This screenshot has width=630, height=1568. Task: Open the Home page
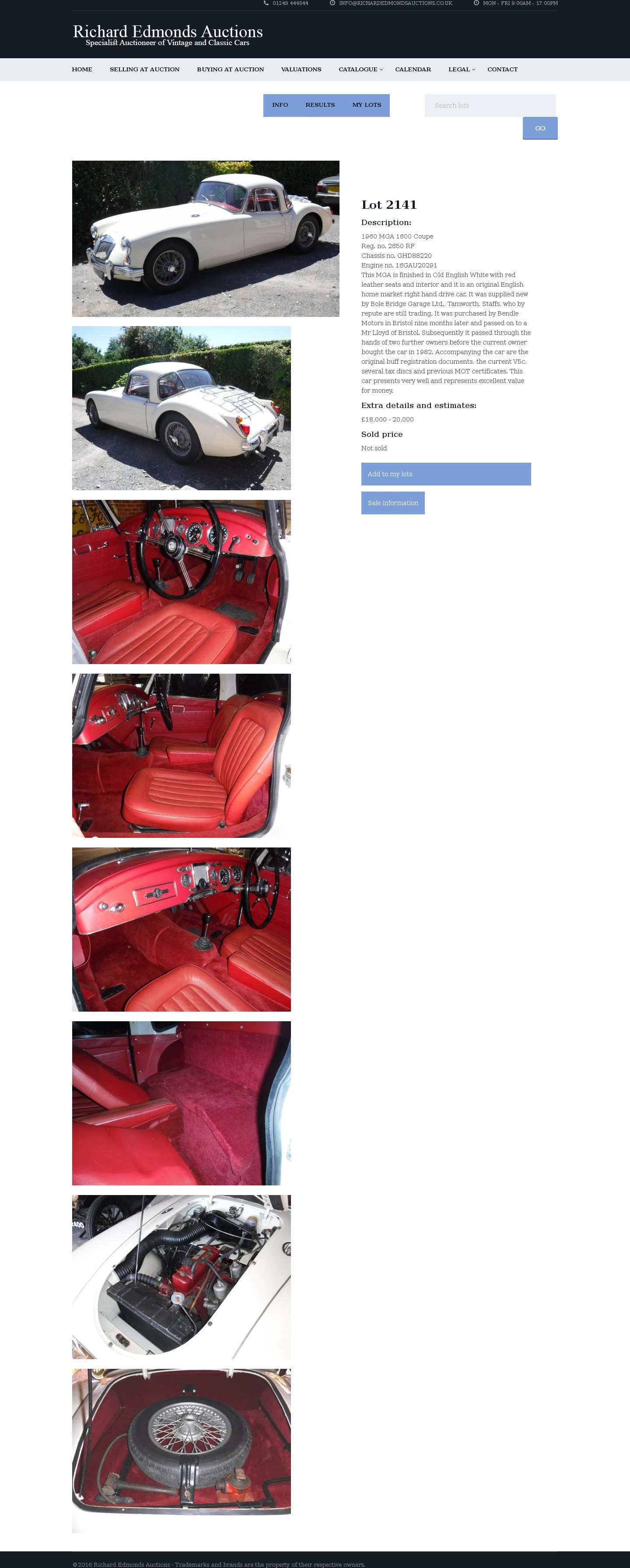pyautogui.click(x=82, y=70)
